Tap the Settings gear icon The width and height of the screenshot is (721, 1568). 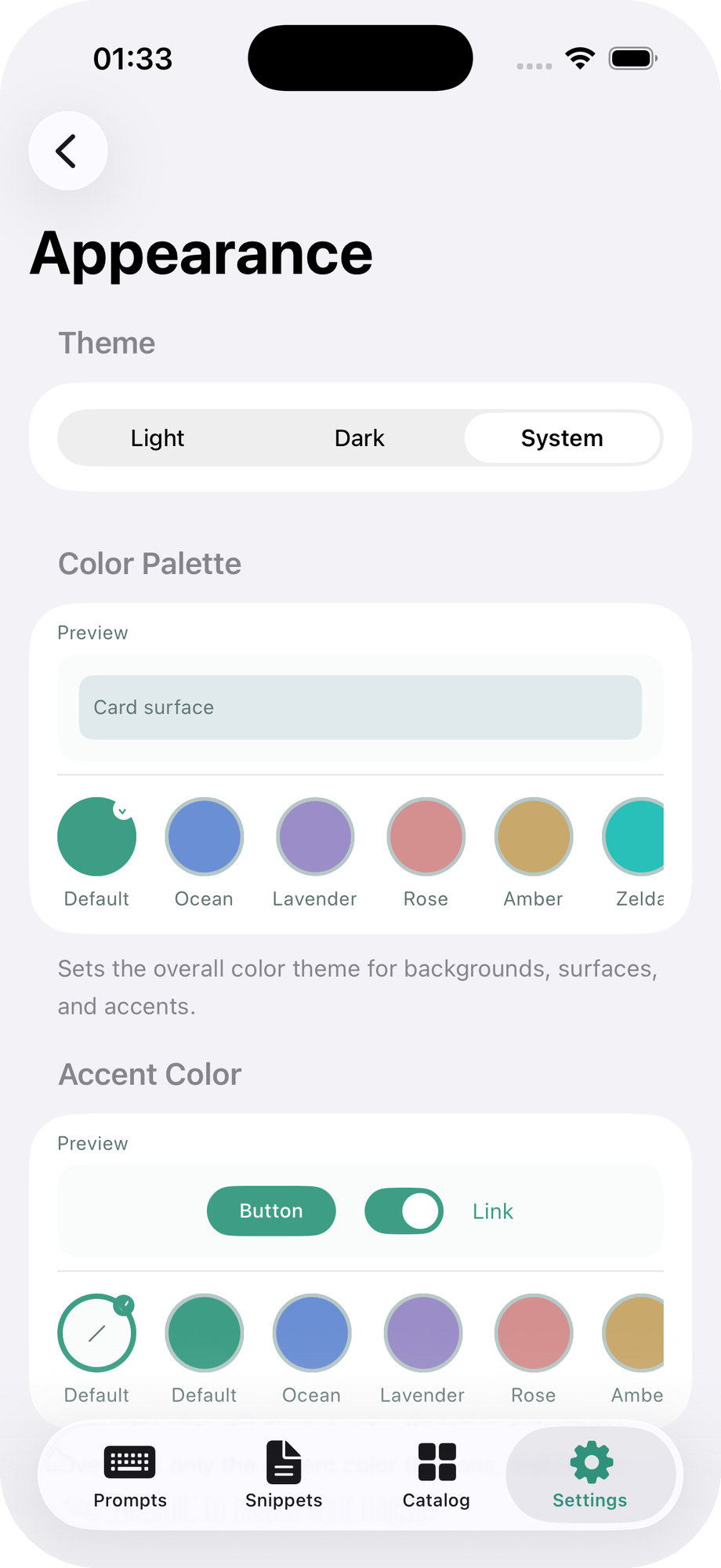click(x=589, y=1461)
